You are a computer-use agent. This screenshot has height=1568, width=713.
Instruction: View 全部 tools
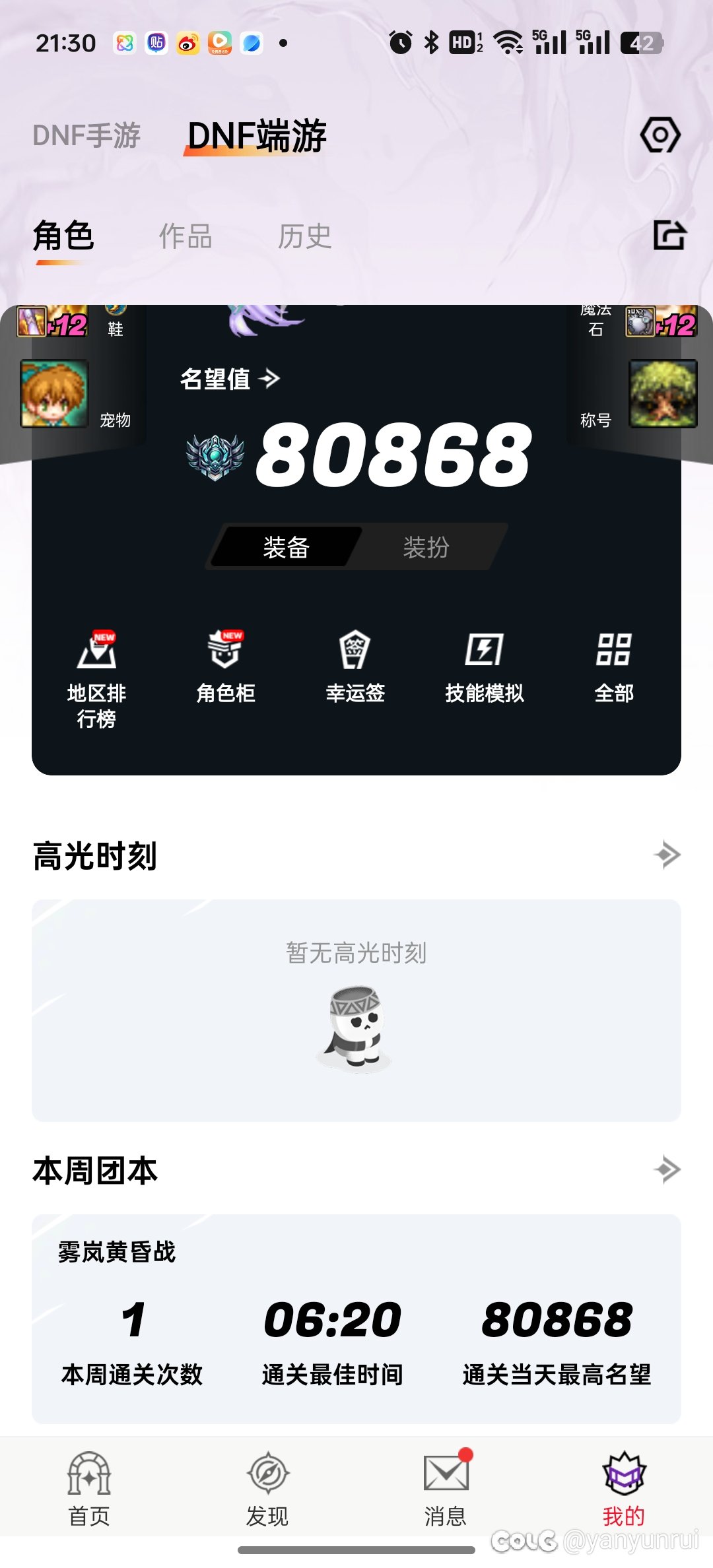(614, 668)
